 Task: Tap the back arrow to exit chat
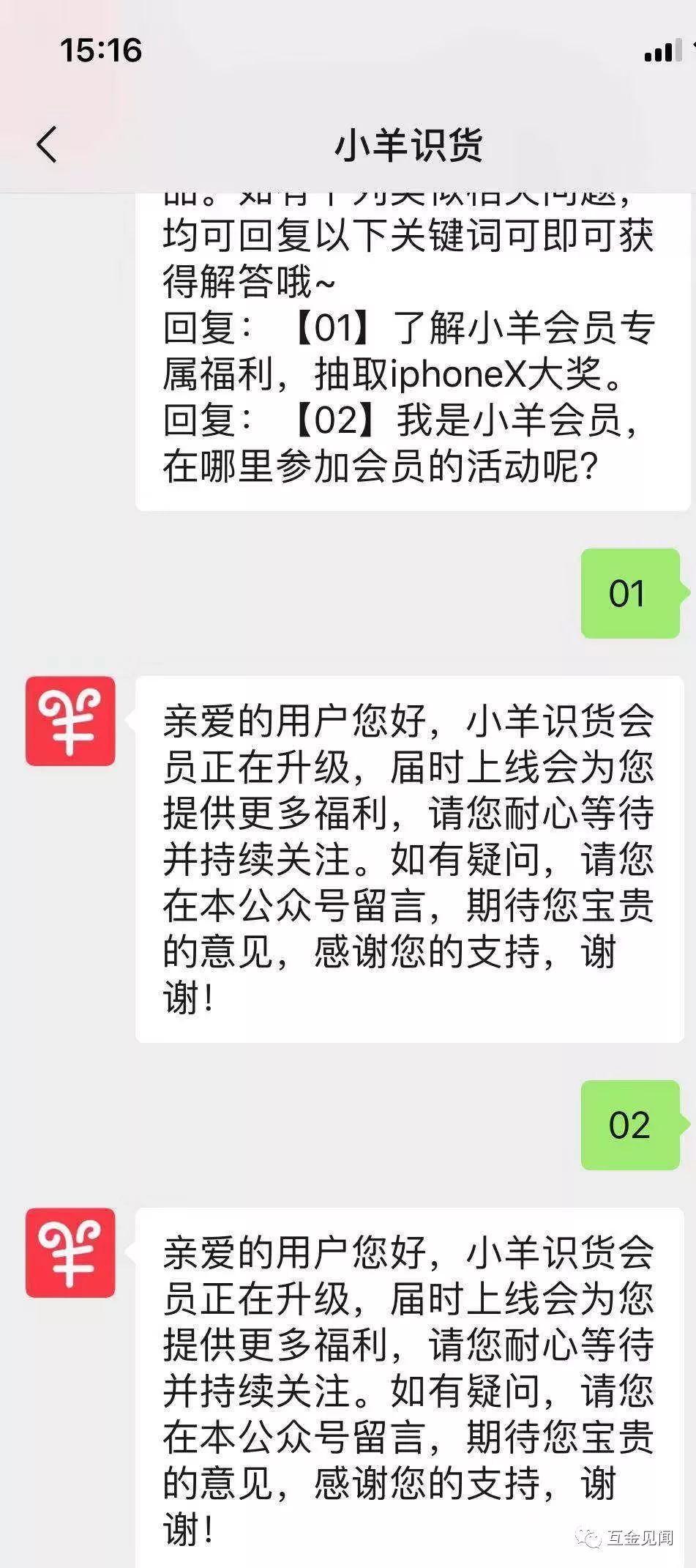coord(46,144)
